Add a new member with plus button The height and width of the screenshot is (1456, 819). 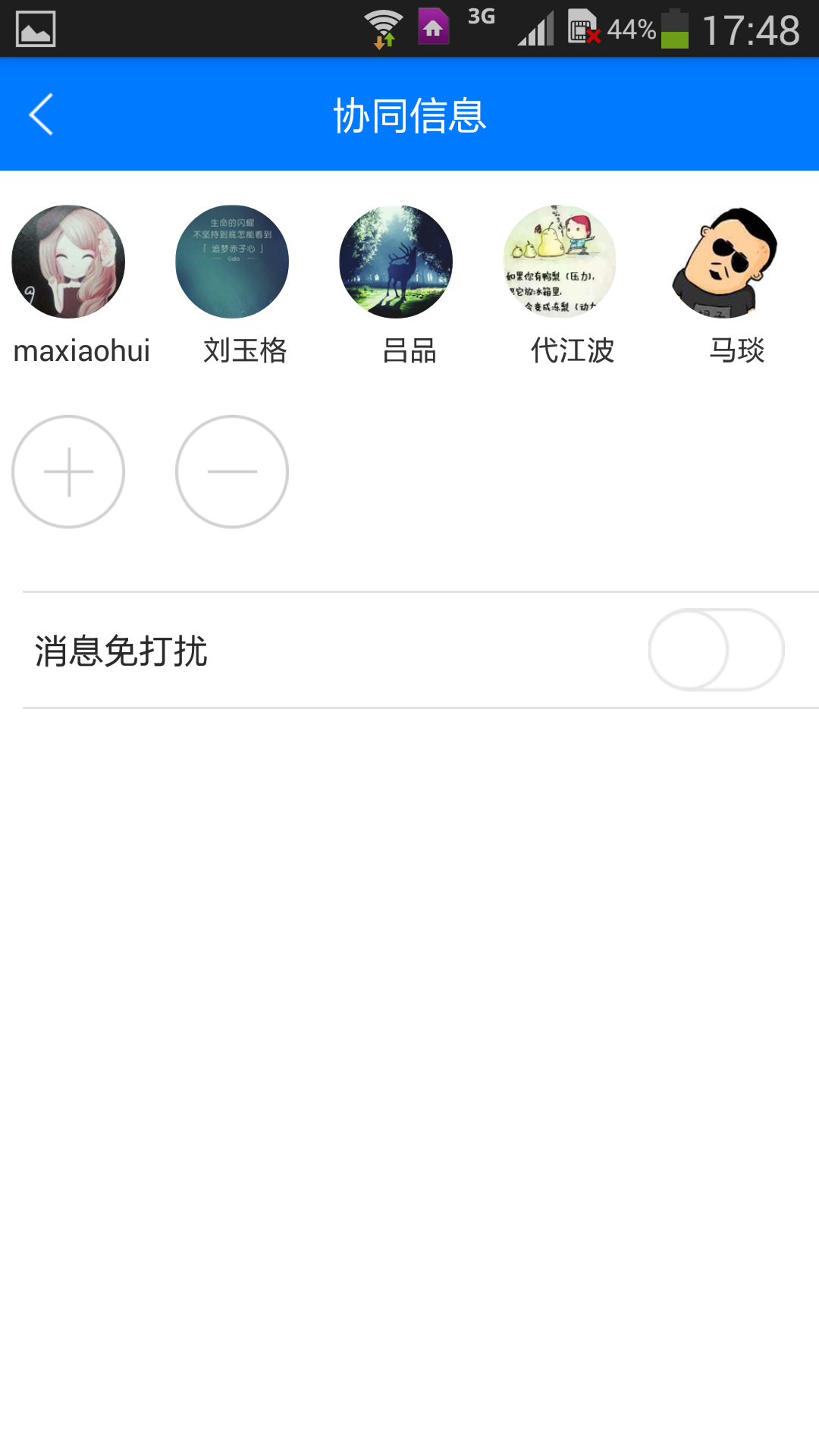tap(68, 472)
